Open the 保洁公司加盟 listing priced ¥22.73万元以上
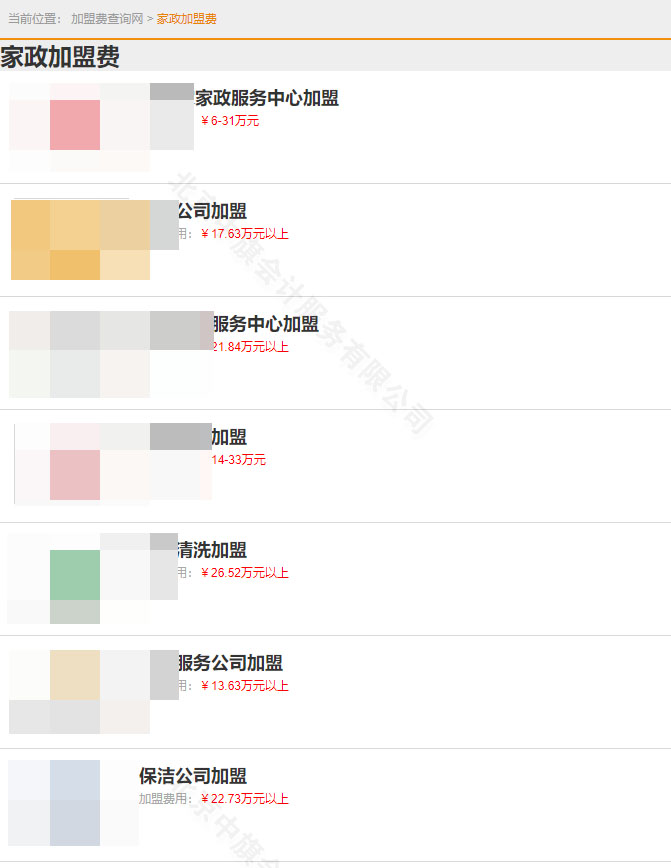The width and height of the screenshot is (671, 868). 193,776
